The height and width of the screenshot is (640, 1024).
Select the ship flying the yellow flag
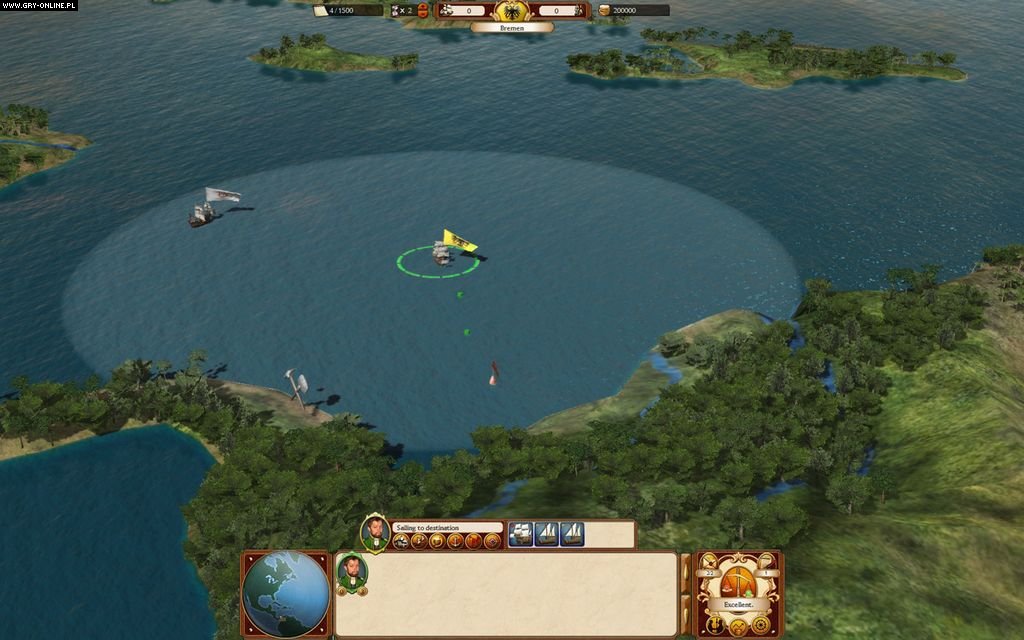point(444,252)
